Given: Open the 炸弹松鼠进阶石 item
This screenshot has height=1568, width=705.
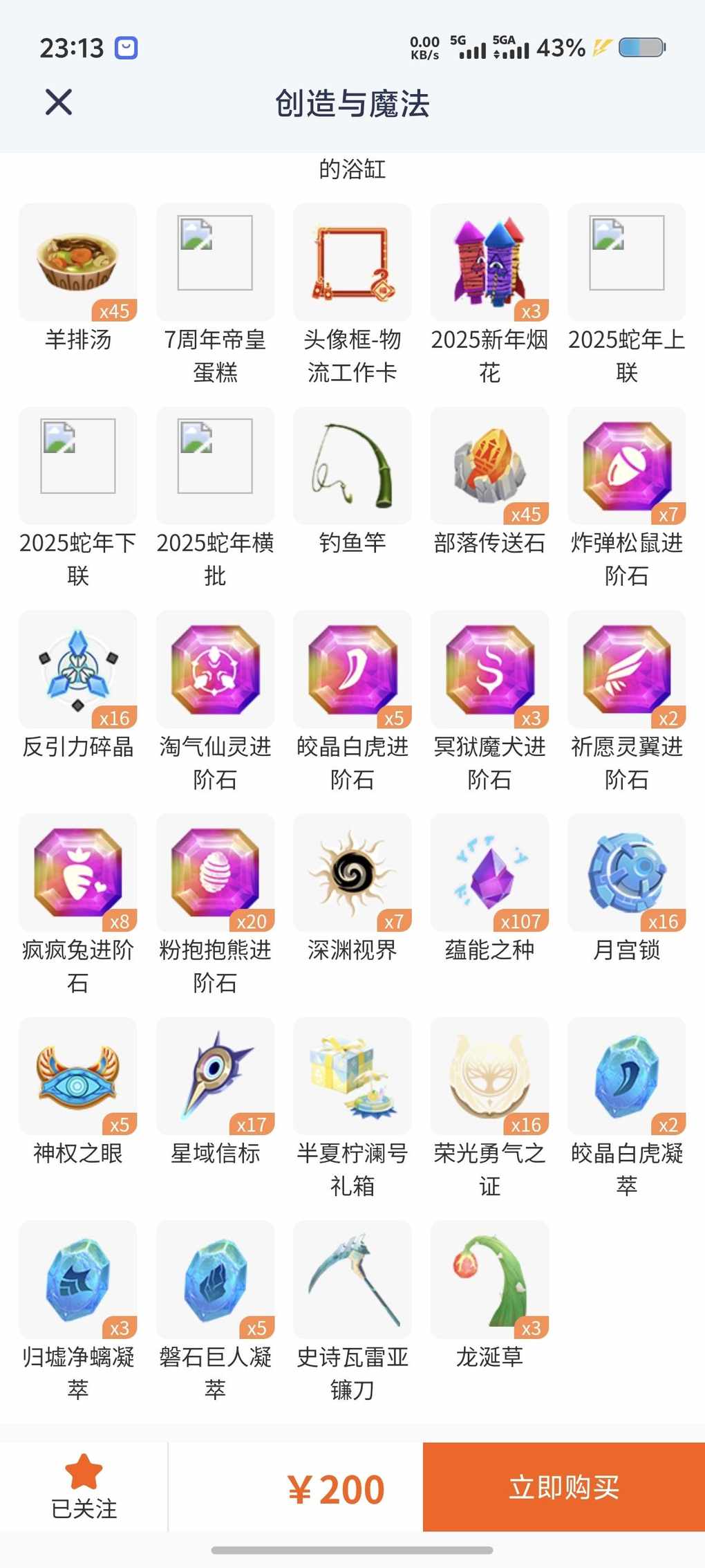Looking at the screenshot, I should [x=626, y=466].
